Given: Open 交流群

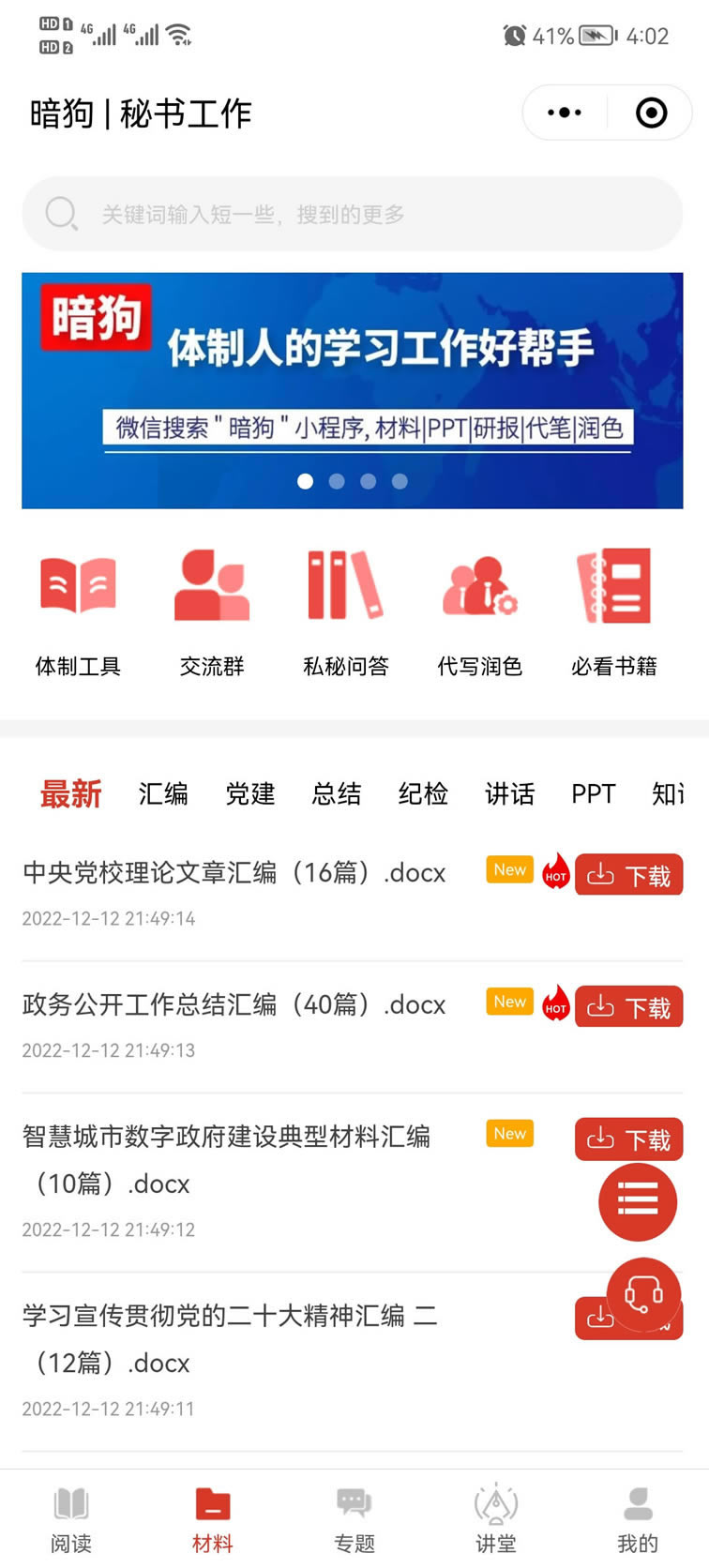Looking at the screenshot, I should pyautogui.click(x=212, y=611).
